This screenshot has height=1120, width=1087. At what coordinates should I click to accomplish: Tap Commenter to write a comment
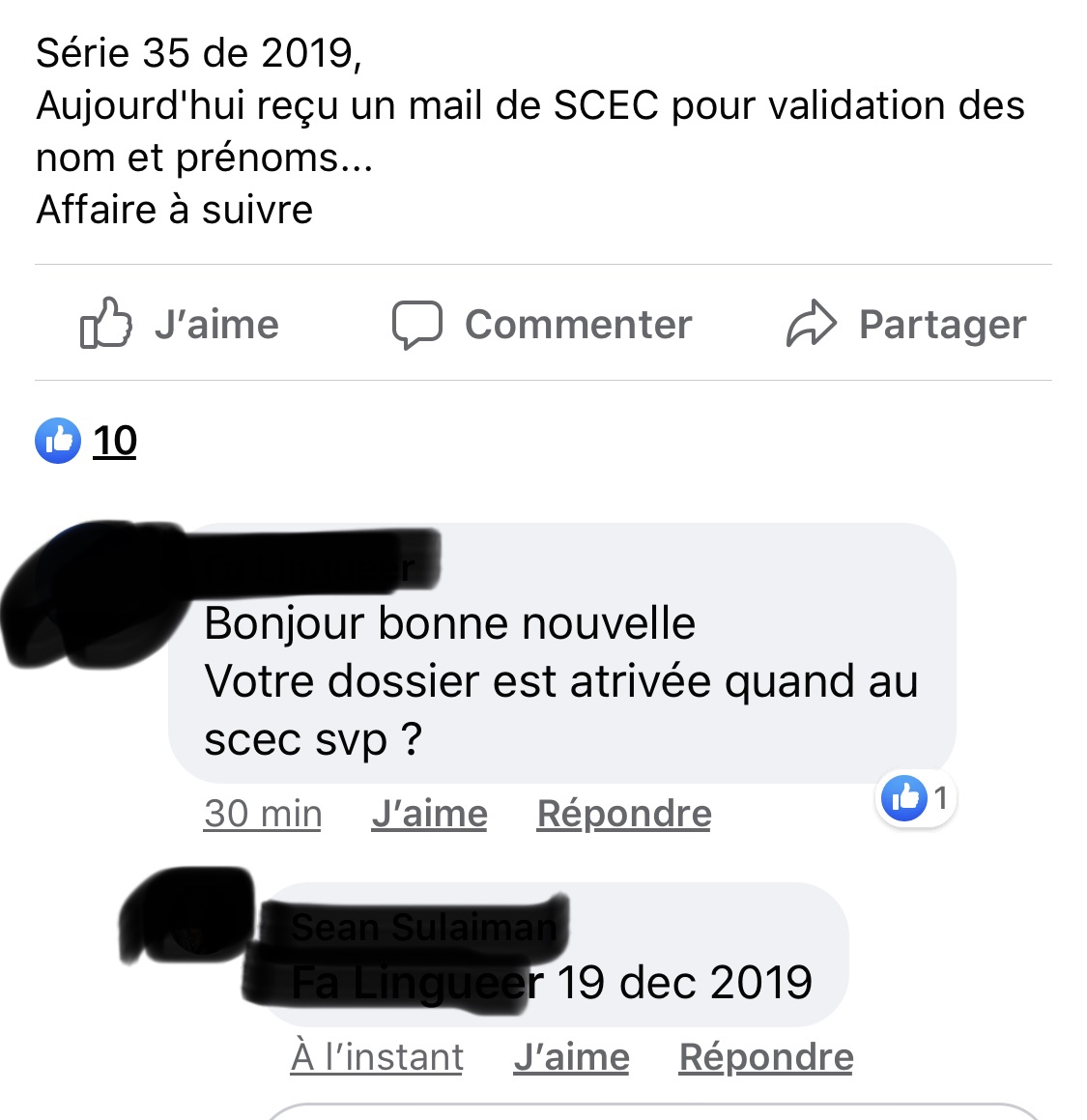coord(542,324)
